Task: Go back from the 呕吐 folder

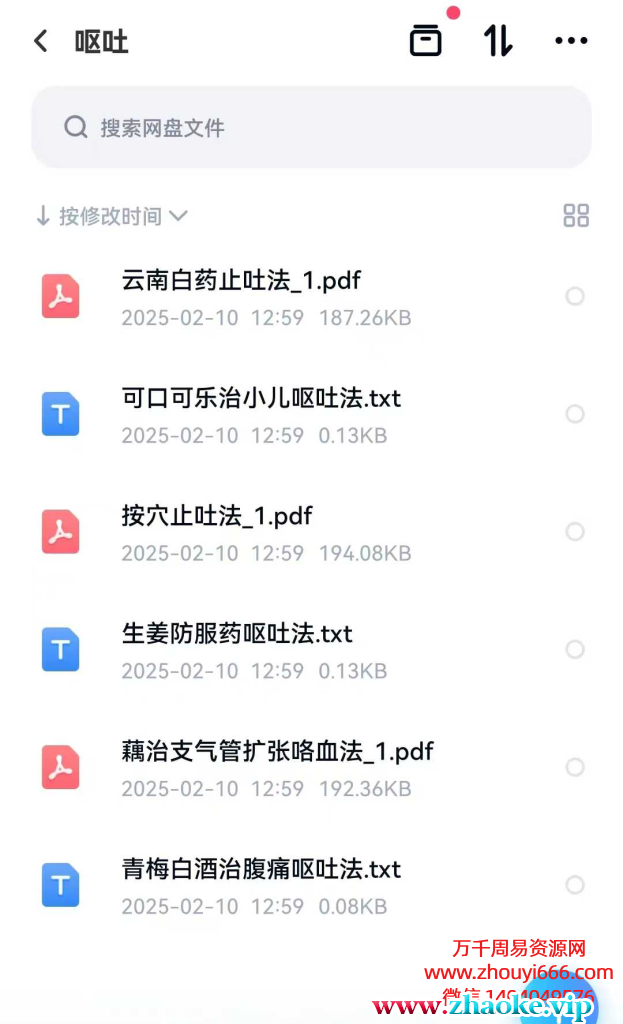Action: (41, 42)
